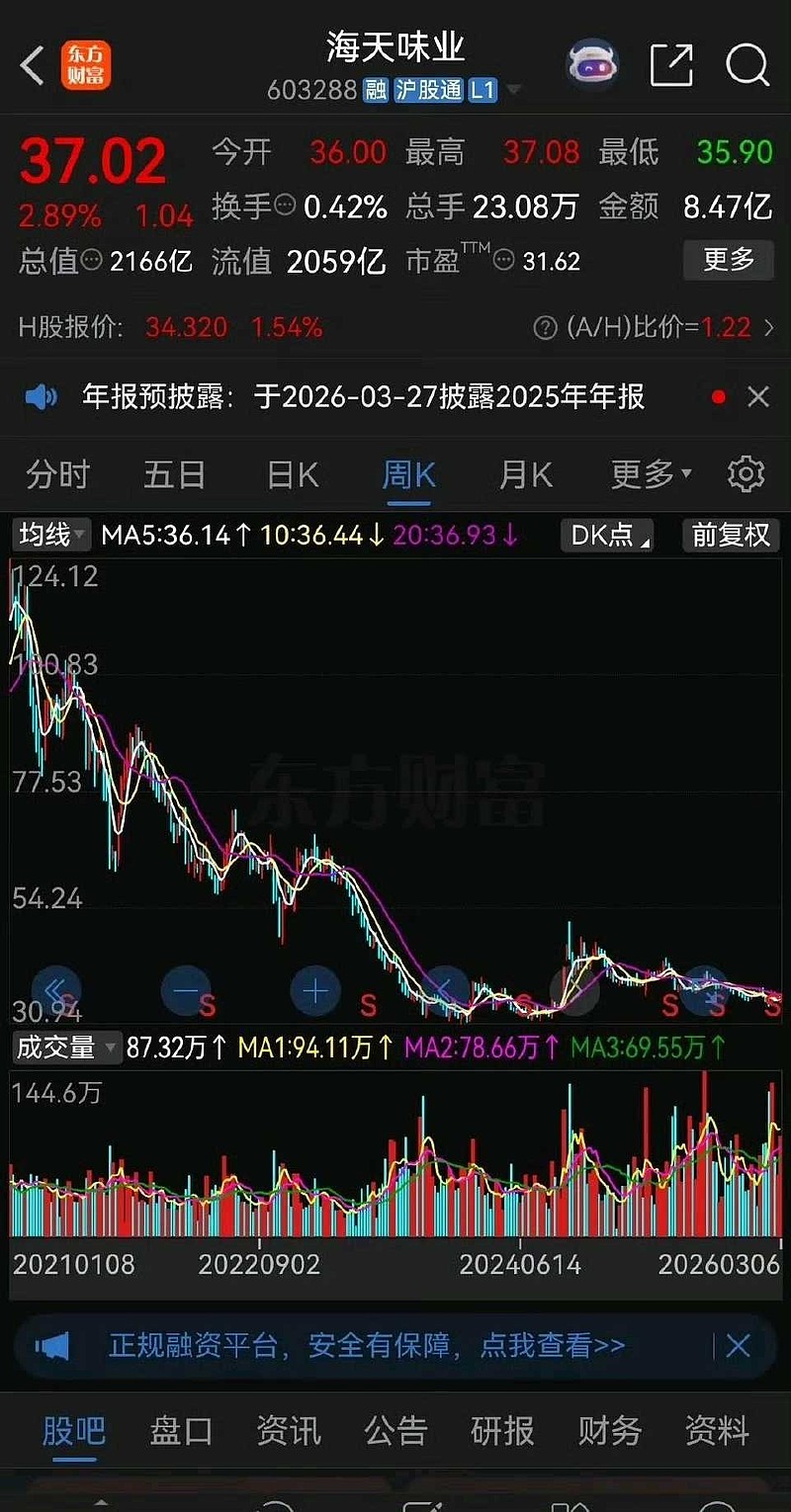The image size is (791, 1512).
Task: Tap the speaker icon on the announcement bar
Action: pos(41,396)
